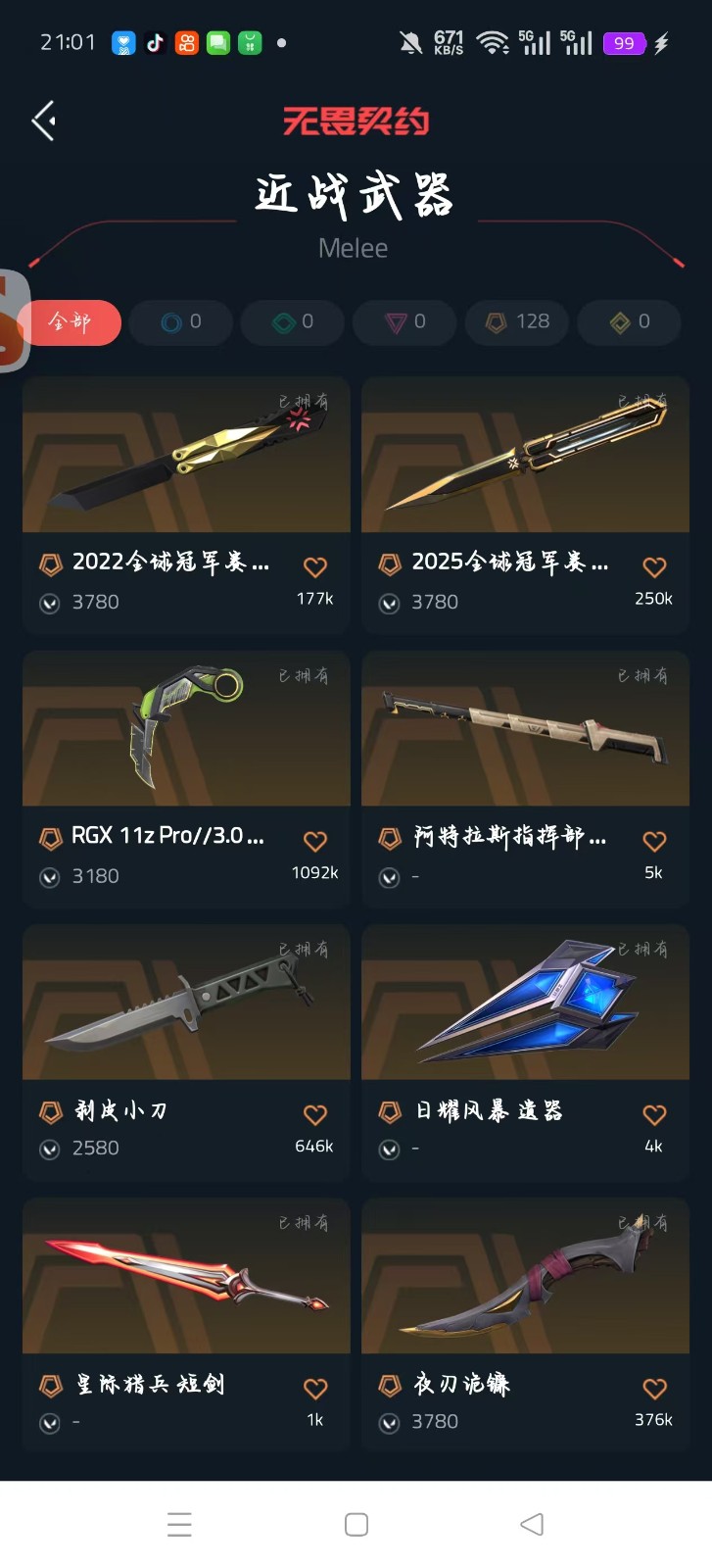Tap the system home button

356,1525
